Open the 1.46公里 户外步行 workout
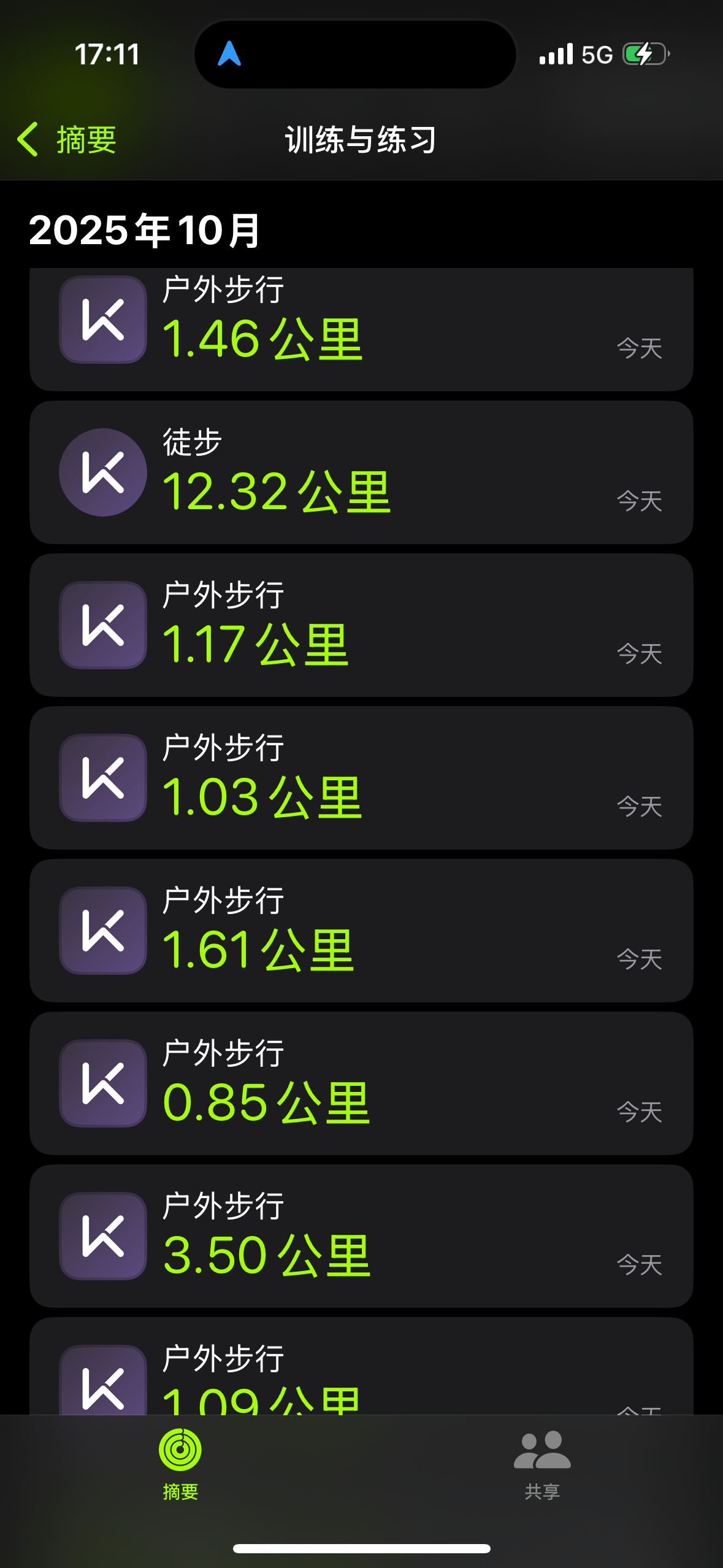The width and height of the screenshot is (723, 1568). coord(361,331)
